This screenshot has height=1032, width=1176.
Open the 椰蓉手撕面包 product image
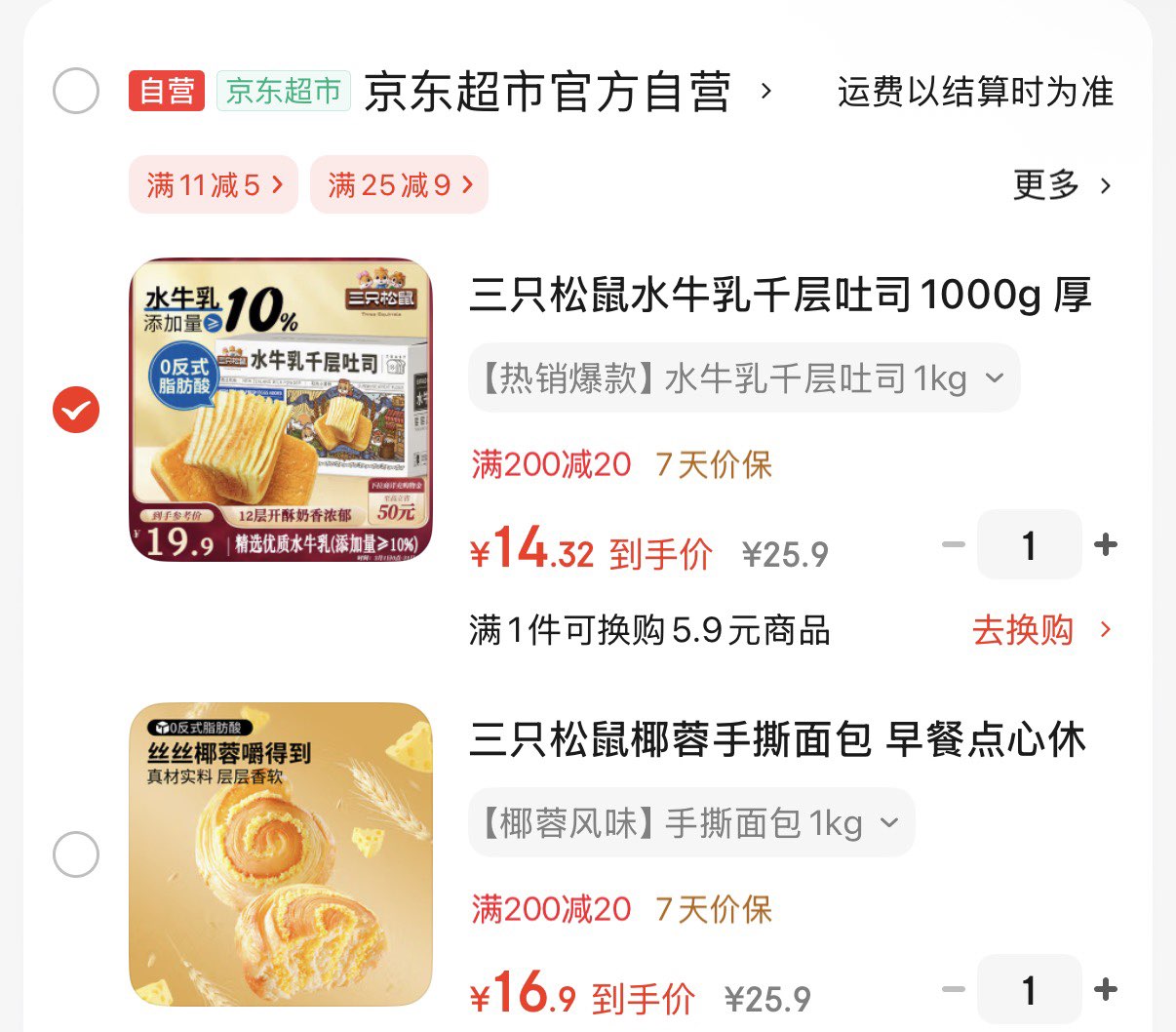280,854
